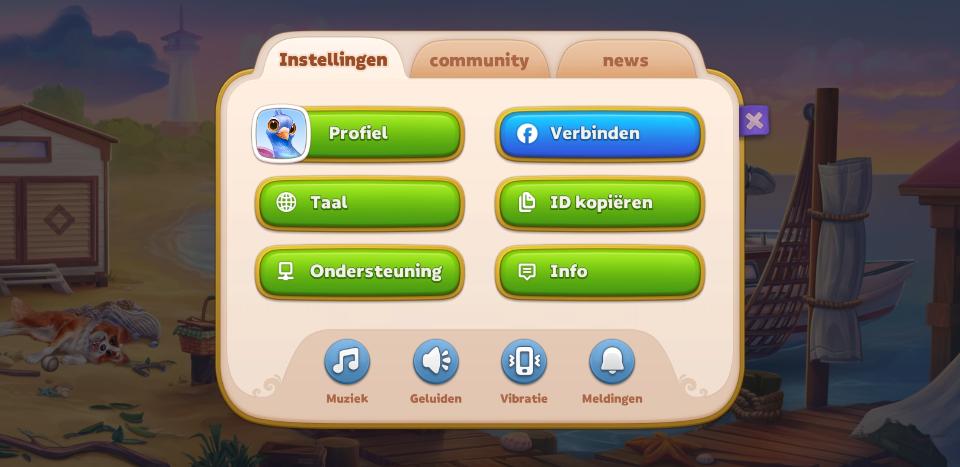Connect Facebook via Verbinden
This screenshot has height=467, width=960.
pyautogui.click(x=600, y=133)
